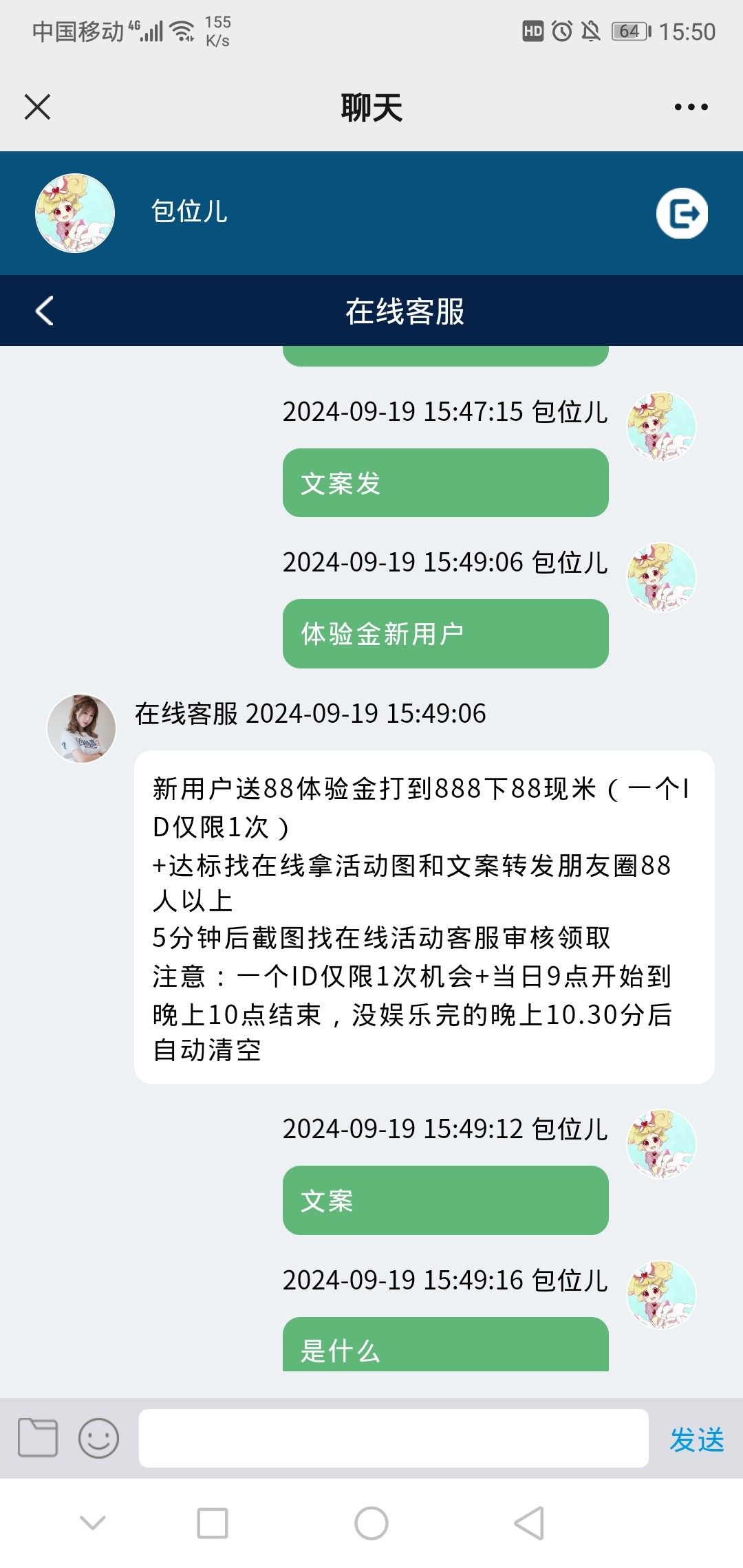This screenshot has width=743, height=1568.
Task: Go back from 在线客服 header
Action: 45,311
